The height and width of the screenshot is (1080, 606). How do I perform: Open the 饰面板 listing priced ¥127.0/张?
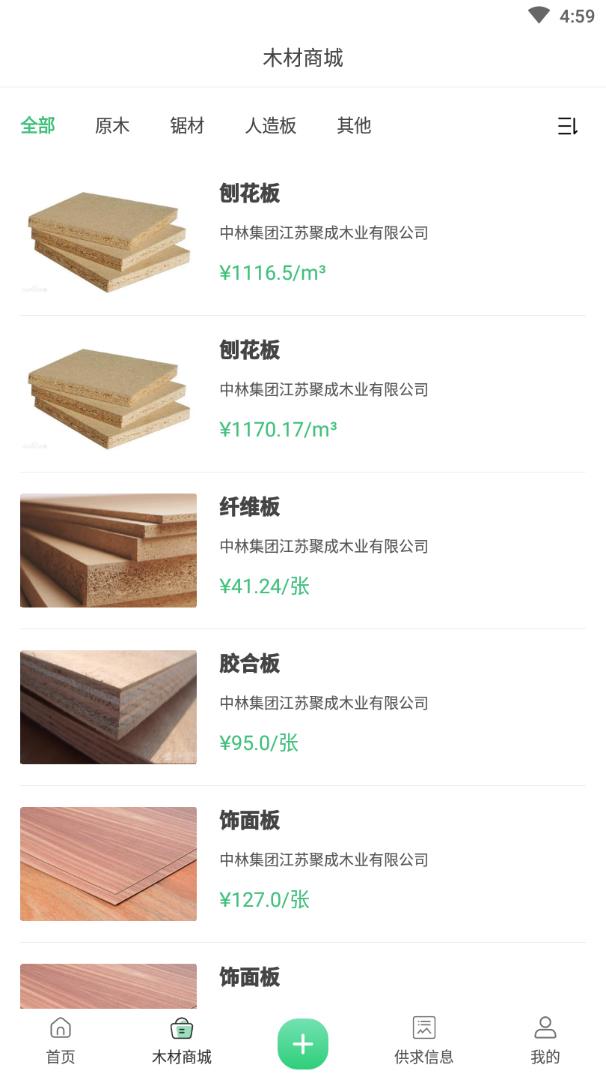coord(303,864)
